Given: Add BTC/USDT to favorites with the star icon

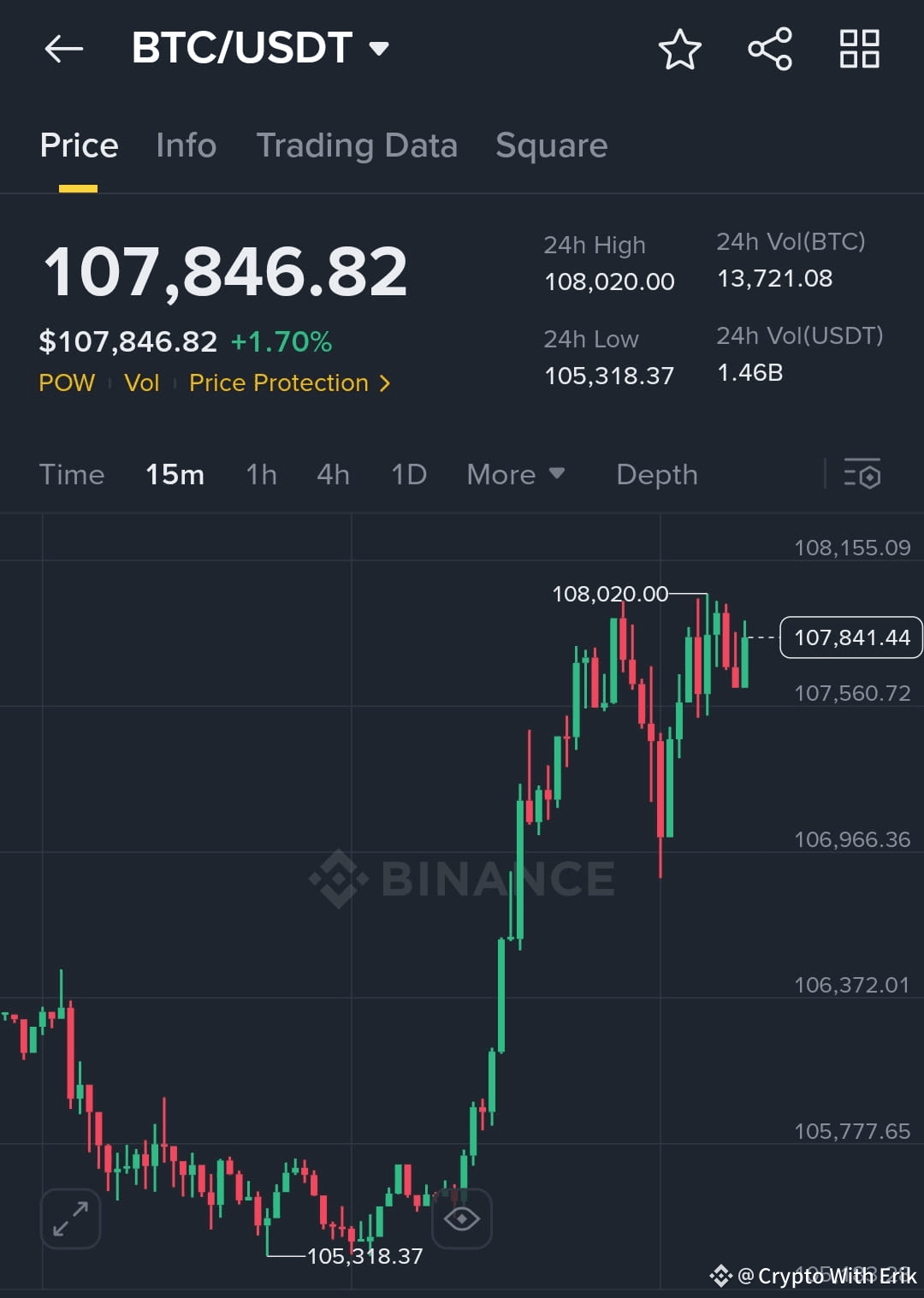Looking at the screenshot, I should pyautogui.click(x=678, y=50).
